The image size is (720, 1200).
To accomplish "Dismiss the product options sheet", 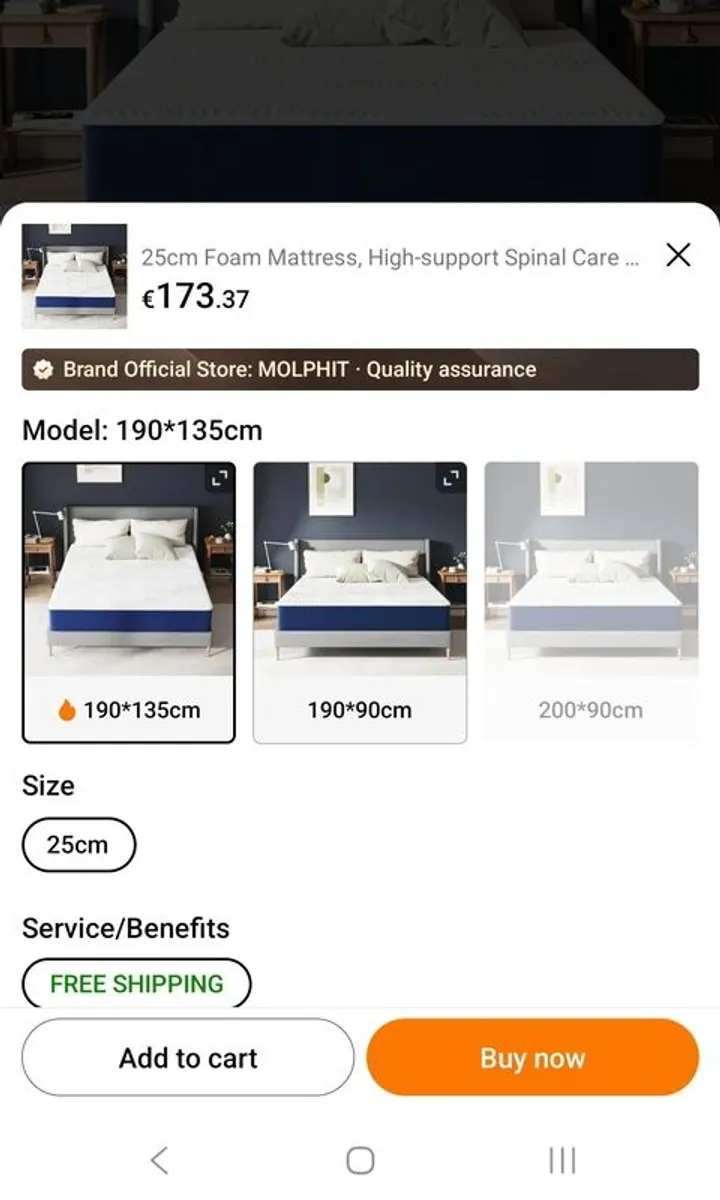I will [x=679, y=255].
